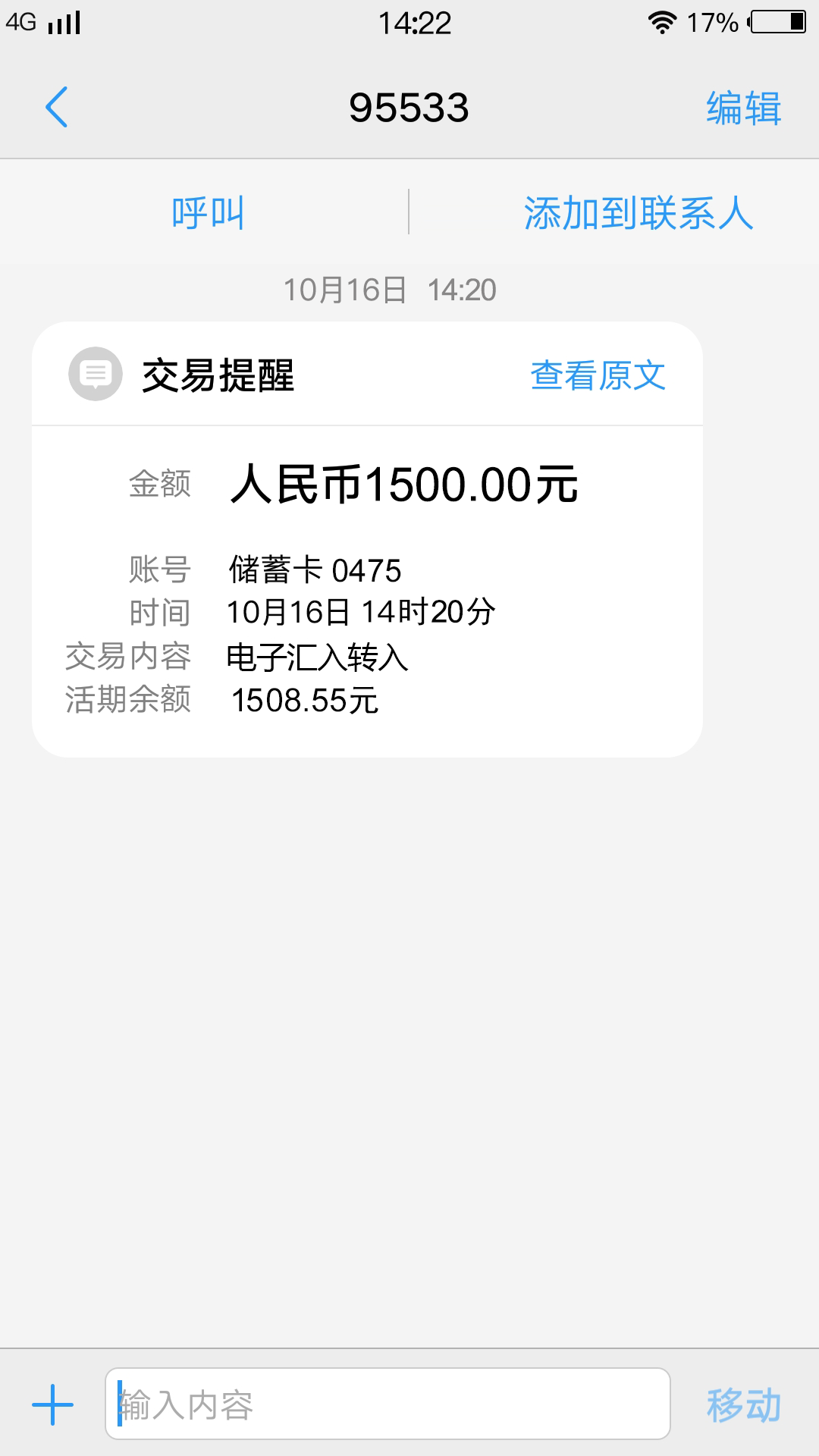819x1456 pixels.
Task: Go back using the top-left arrow
Action: [57, 107]
